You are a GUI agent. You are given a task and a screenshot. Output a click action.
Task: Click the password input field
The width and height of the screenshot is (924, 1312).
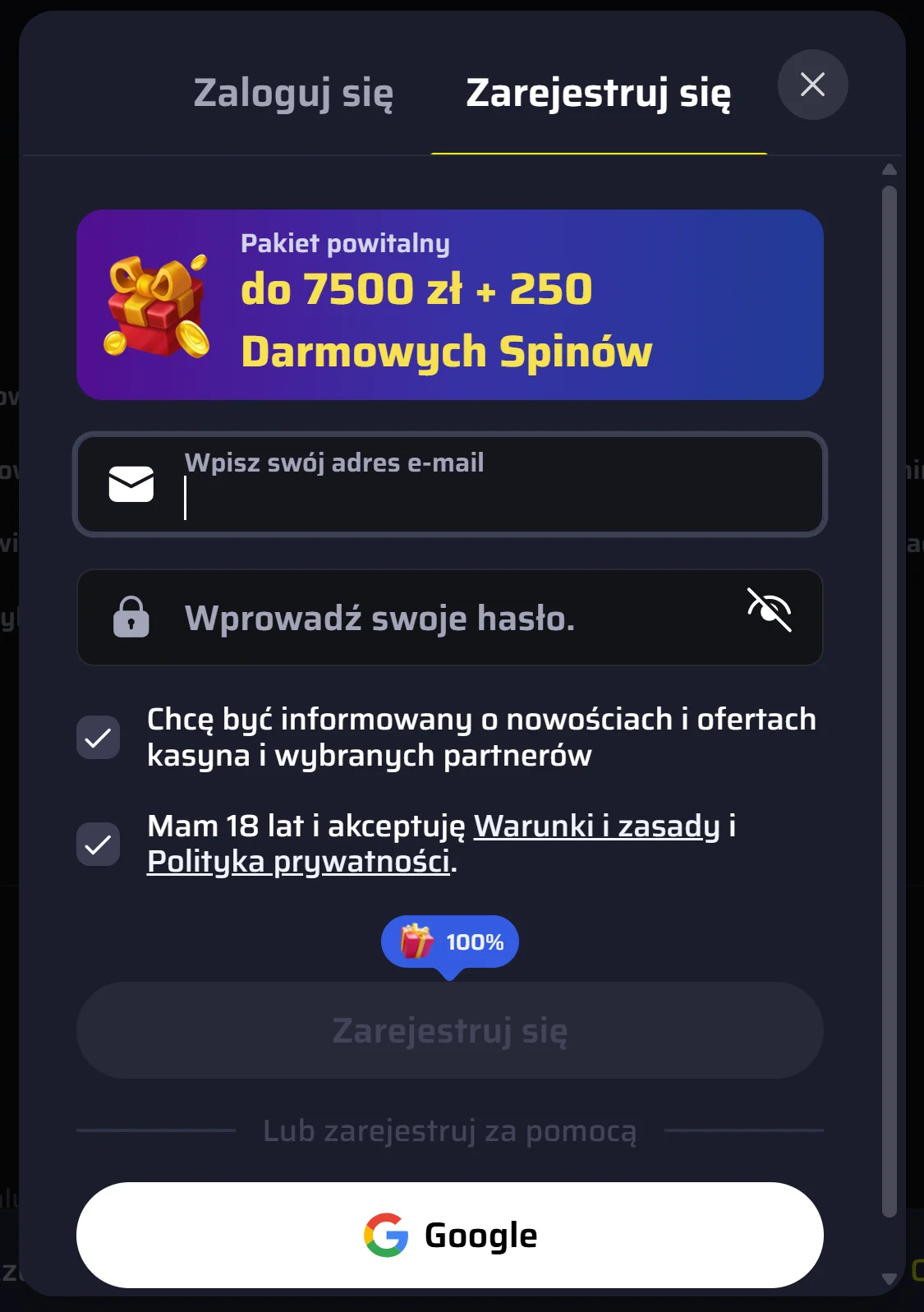452,618
